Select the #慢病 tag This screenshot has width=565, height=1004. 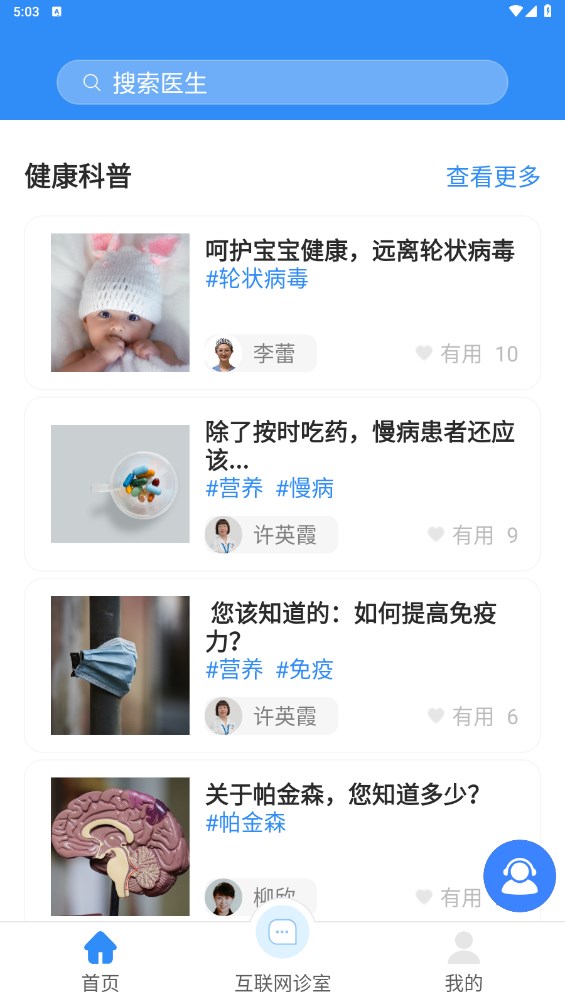click(x=304, y=488)
